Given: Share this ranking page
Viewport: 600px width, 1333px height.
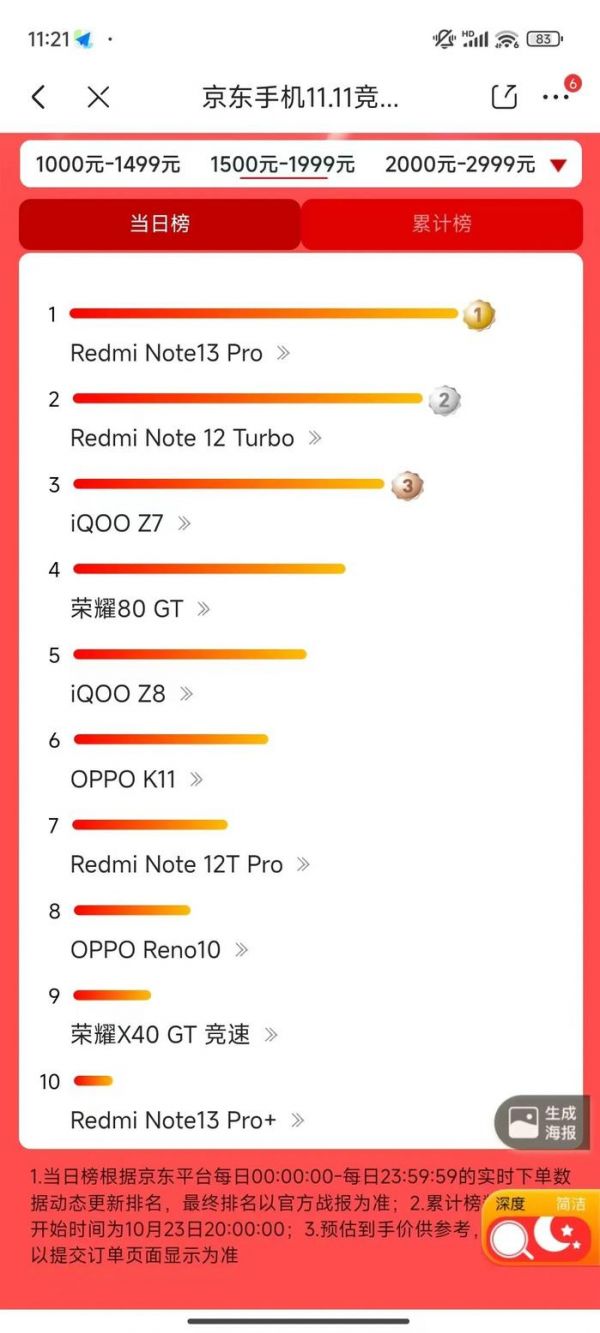Looking at the screenshot, I should click(505, 97).
